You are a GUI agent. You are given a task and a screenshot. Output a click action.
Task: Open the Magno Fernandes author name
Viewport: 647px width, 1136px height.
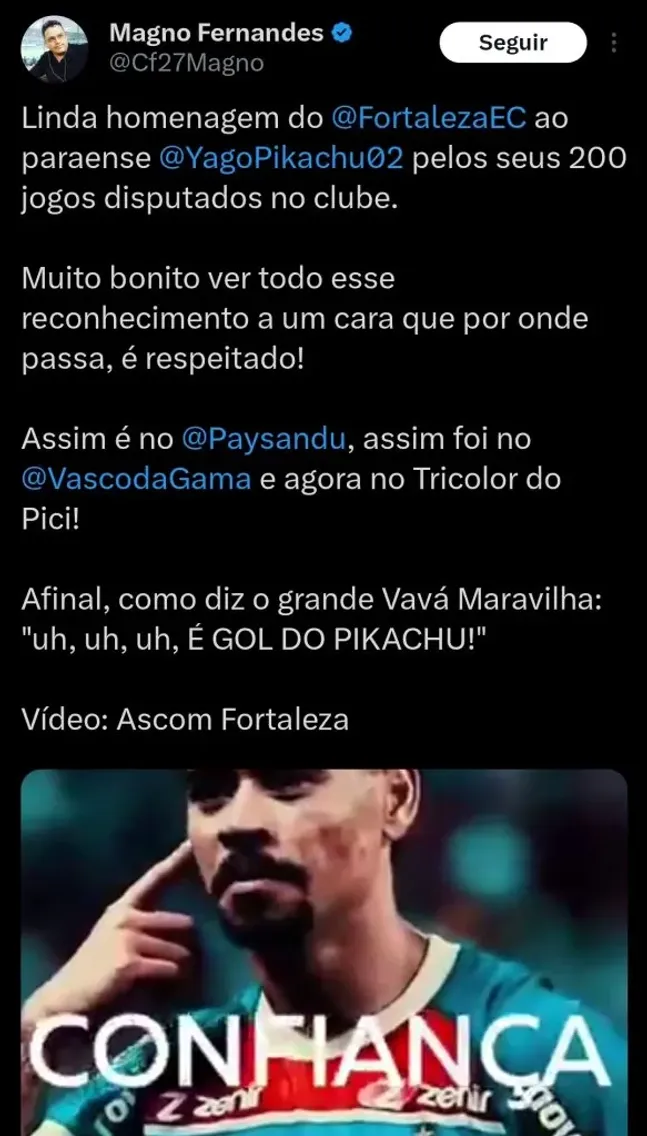point(216,32)
